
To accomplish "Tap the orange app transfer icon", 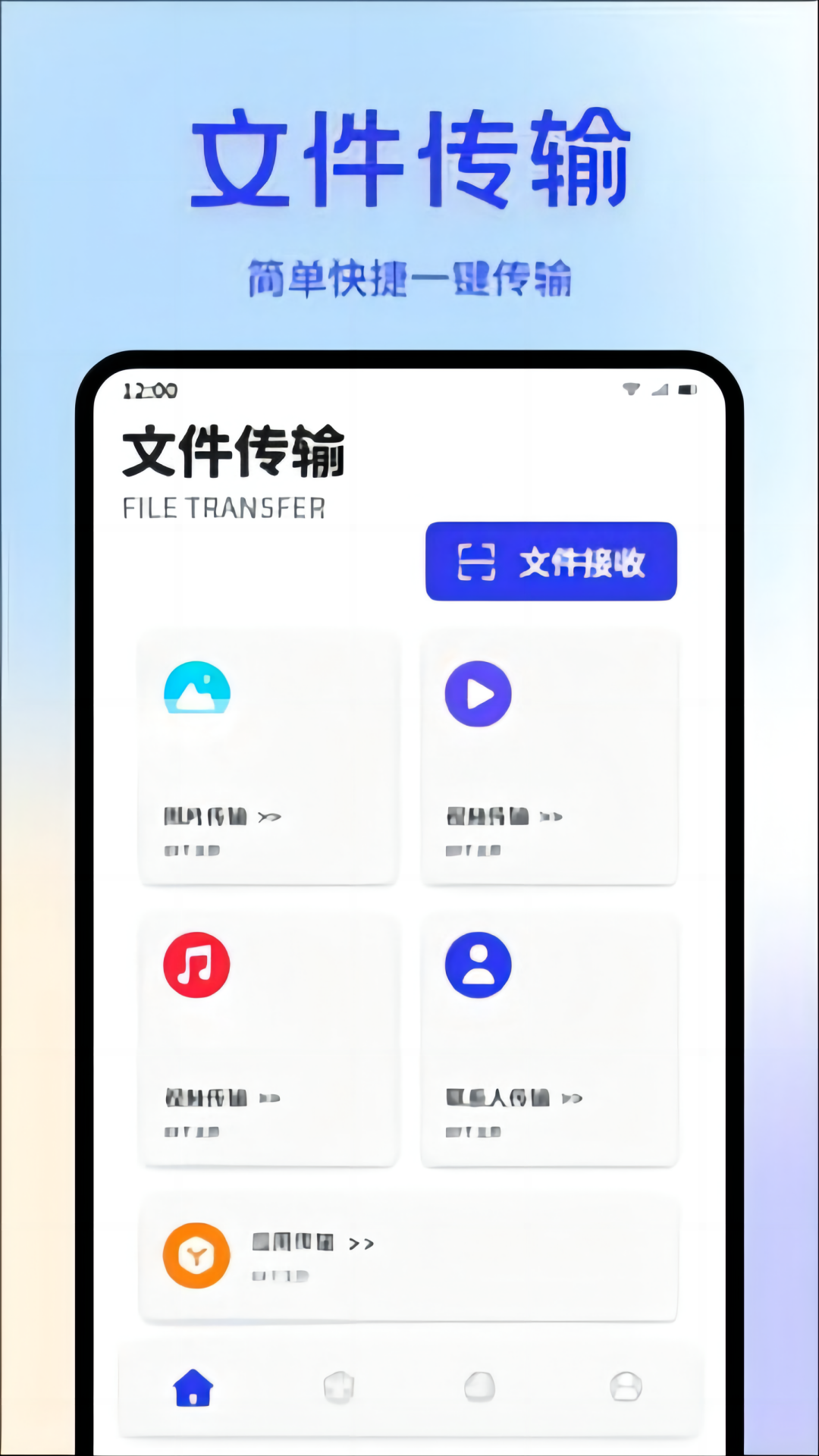I will click(x=196, y=1255).
